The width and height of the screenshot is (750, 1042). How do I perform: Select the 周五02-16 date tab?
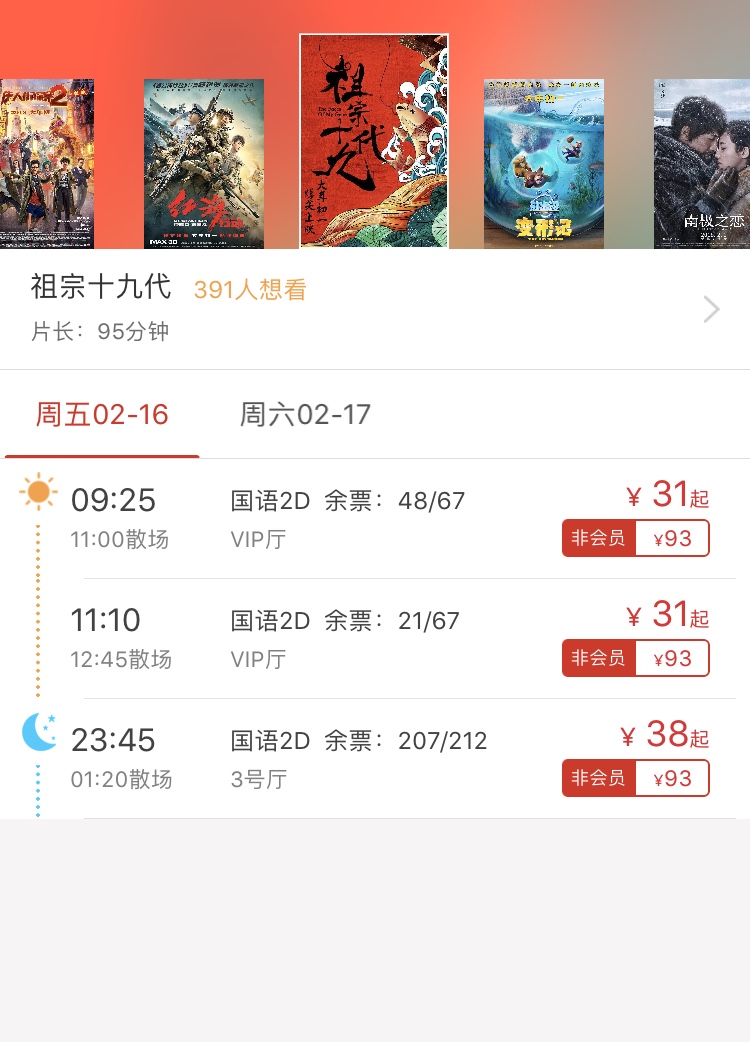pyautogui.click(x=100, y=415)
